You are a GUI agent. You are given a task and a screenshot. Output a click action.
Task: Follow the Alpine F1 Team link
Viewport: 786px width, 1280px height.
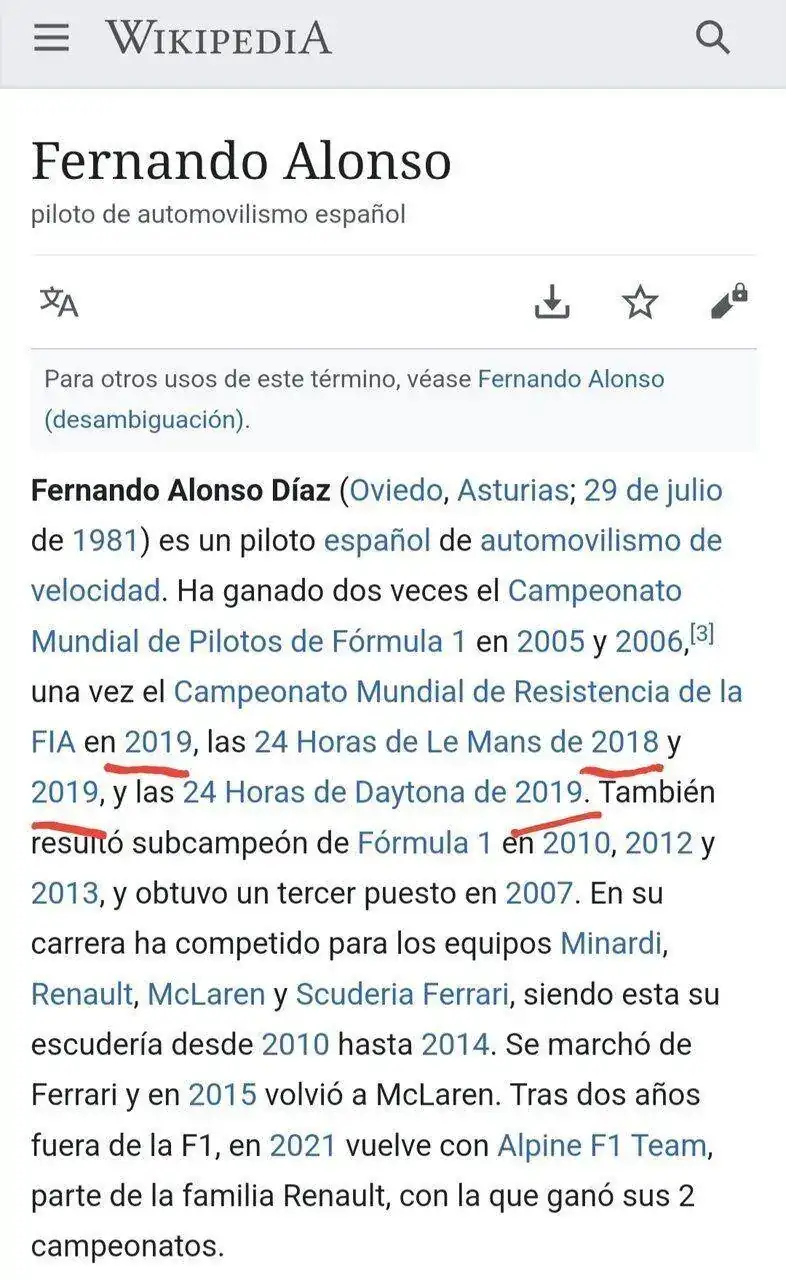(x=603, y=1145)
